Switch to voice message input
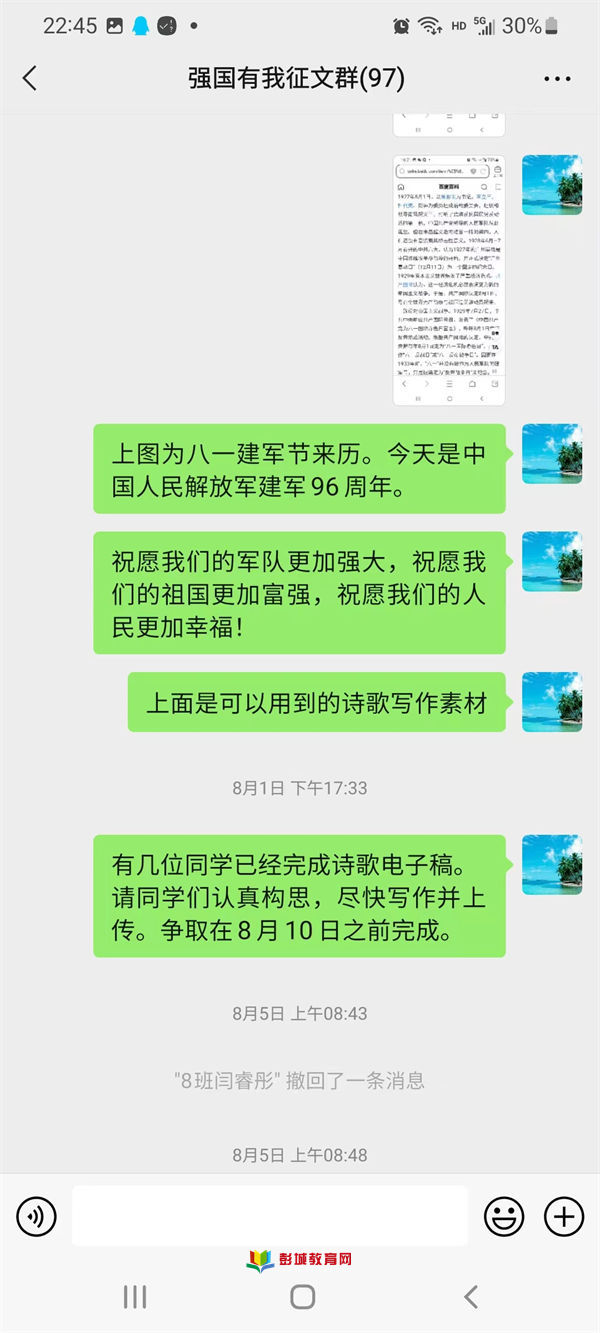This screenshot has width=600, height=1333. pos(36,1216)
